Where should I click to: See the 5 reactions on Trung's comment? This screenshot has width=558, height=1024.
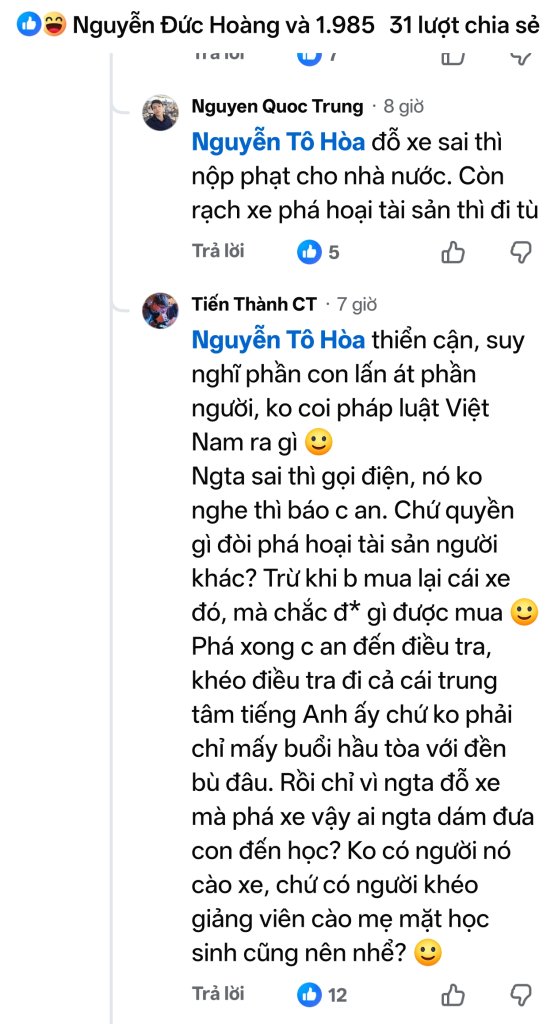pyautogui.click(x=319, y=252)
